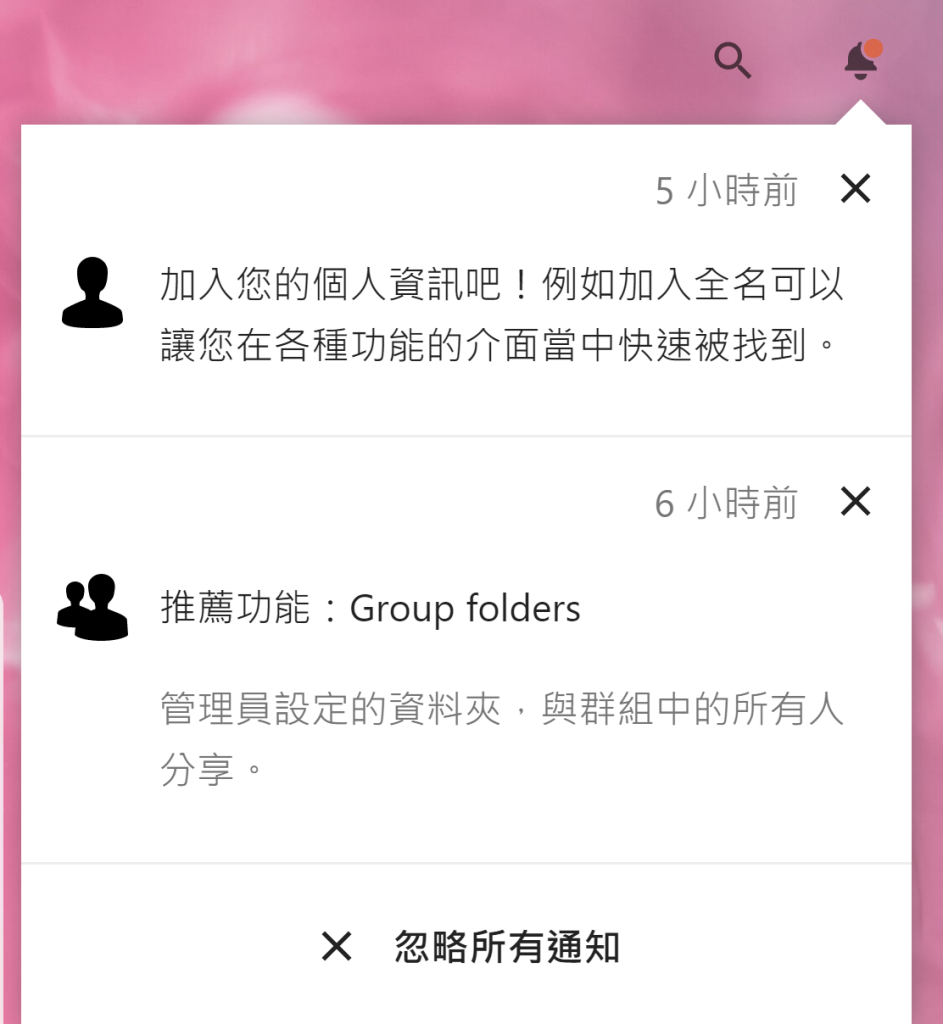The width and height of the screenshot is (943, 1024).
Task: Tap 忽略所有通知 to dismiss all
Action: click(x=470, y=946)
